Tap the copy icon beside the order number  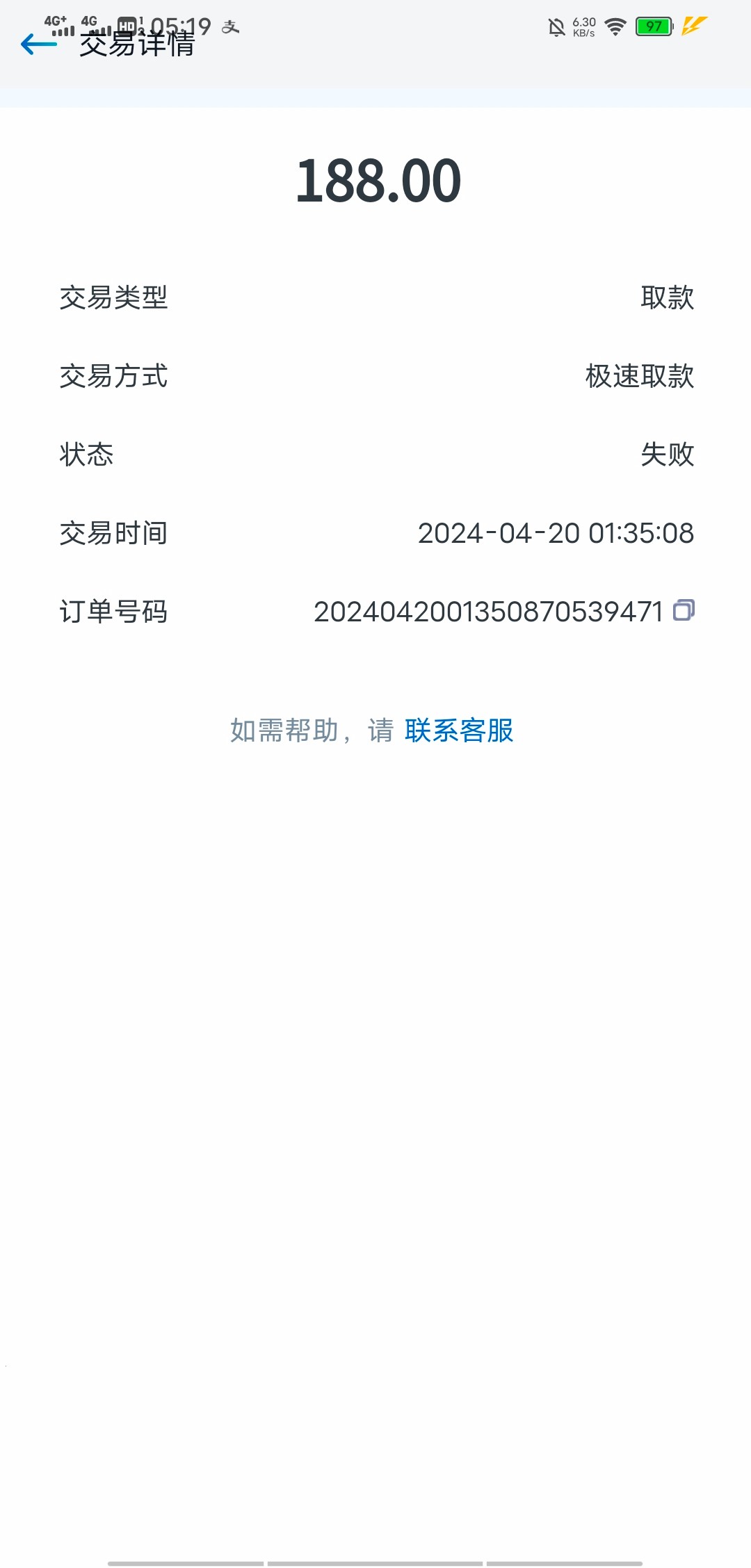pyautogui.click(x=685, y=612)
